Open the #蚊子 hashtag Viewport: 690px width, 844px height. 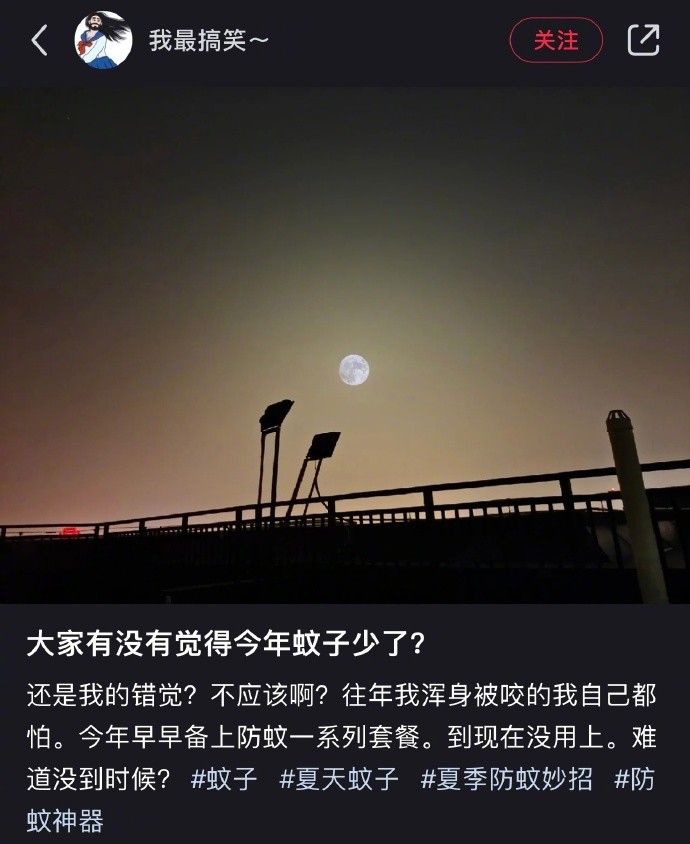[x=224, y=780]
